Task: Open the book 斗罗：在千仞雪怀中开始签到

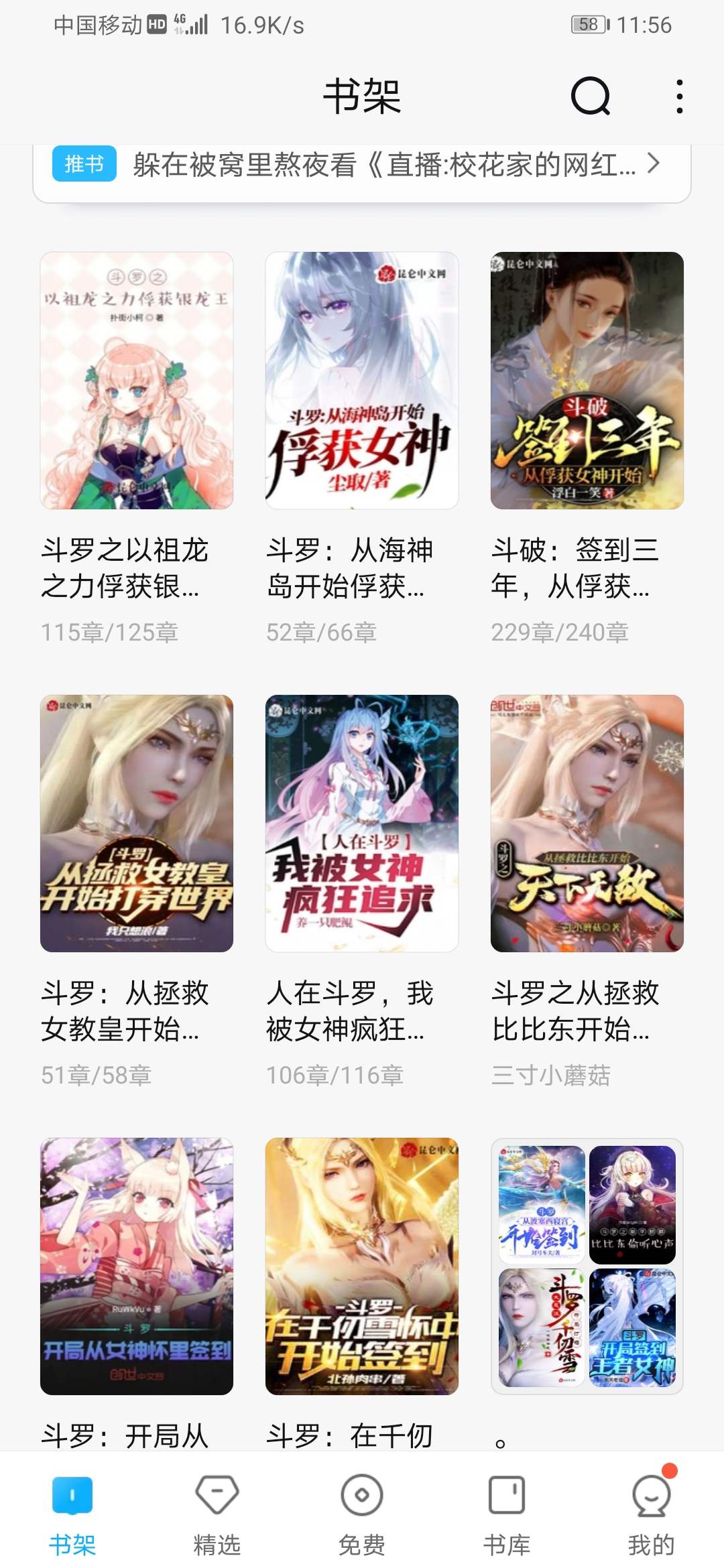Action: pyautogui.click(x=362, y=1266)
